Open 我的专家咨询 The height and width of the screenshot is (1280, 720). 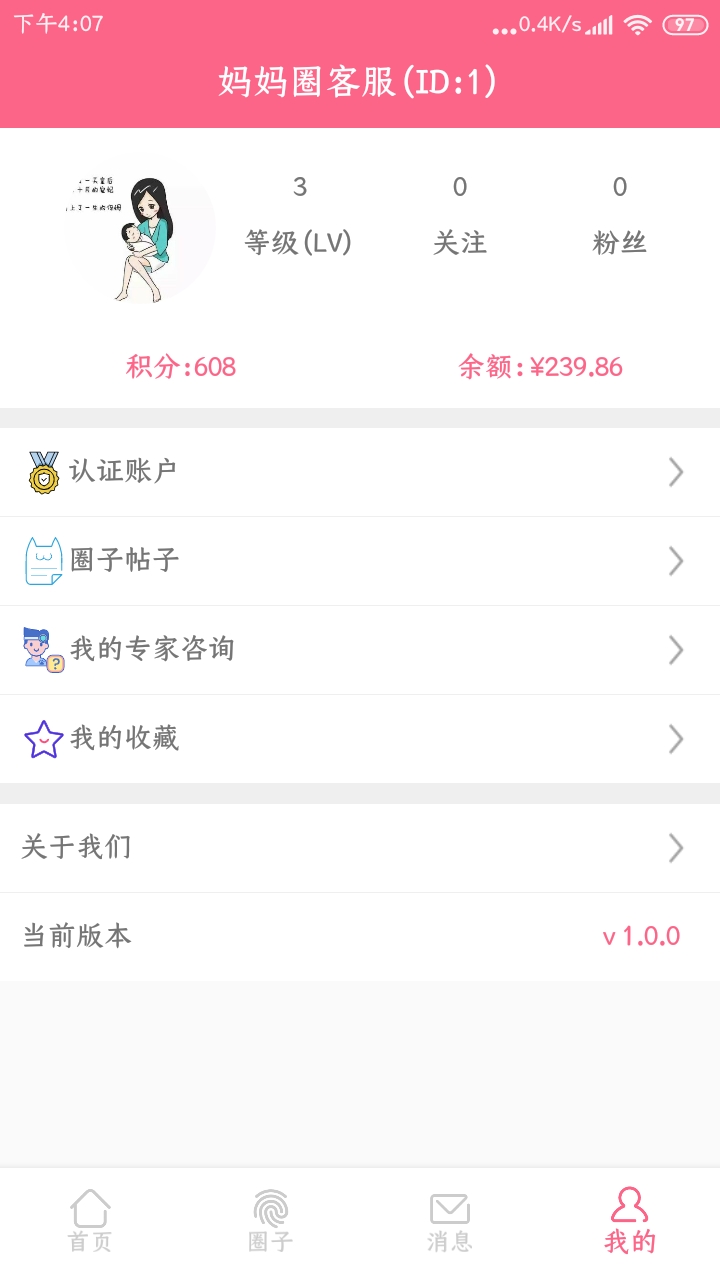point(360,650)
